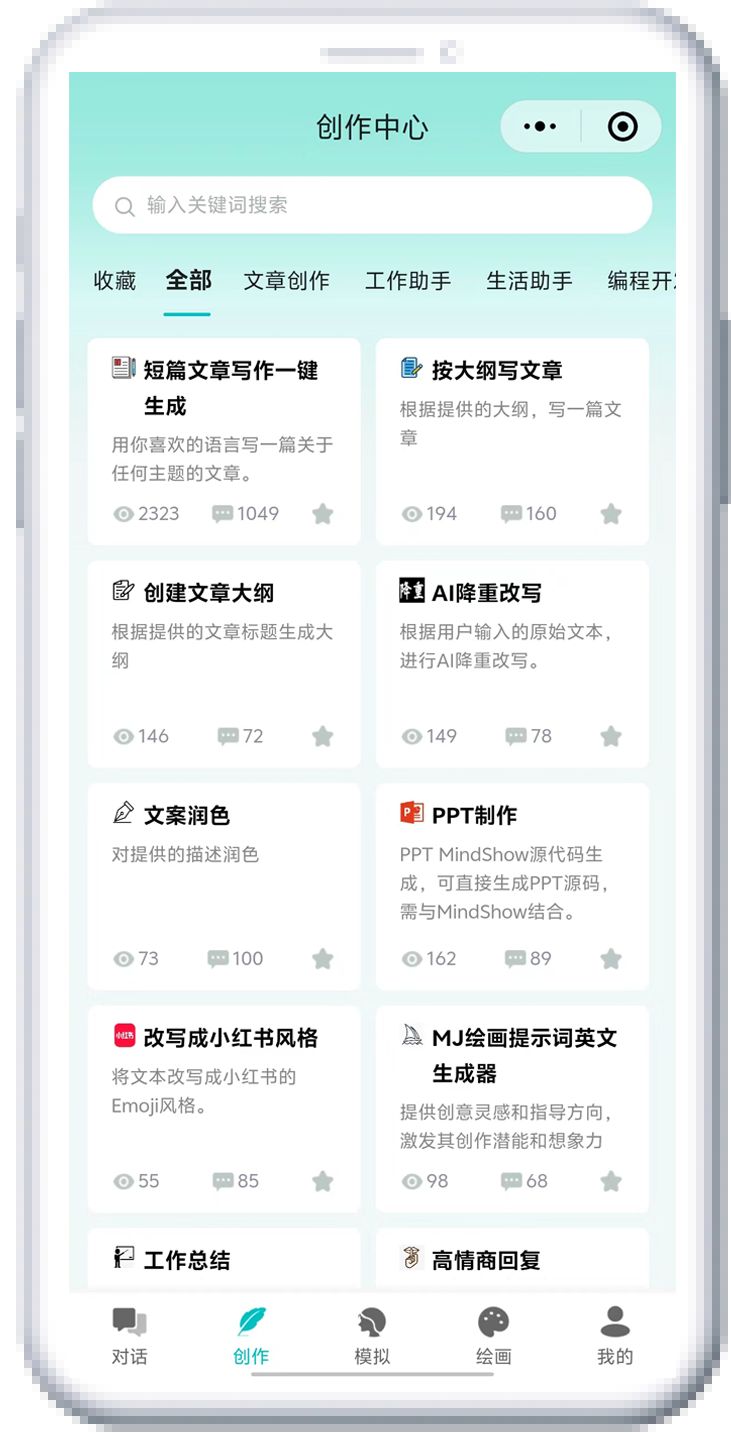
Task: Tap the keyword search field
Action: [x=372, y=205]
